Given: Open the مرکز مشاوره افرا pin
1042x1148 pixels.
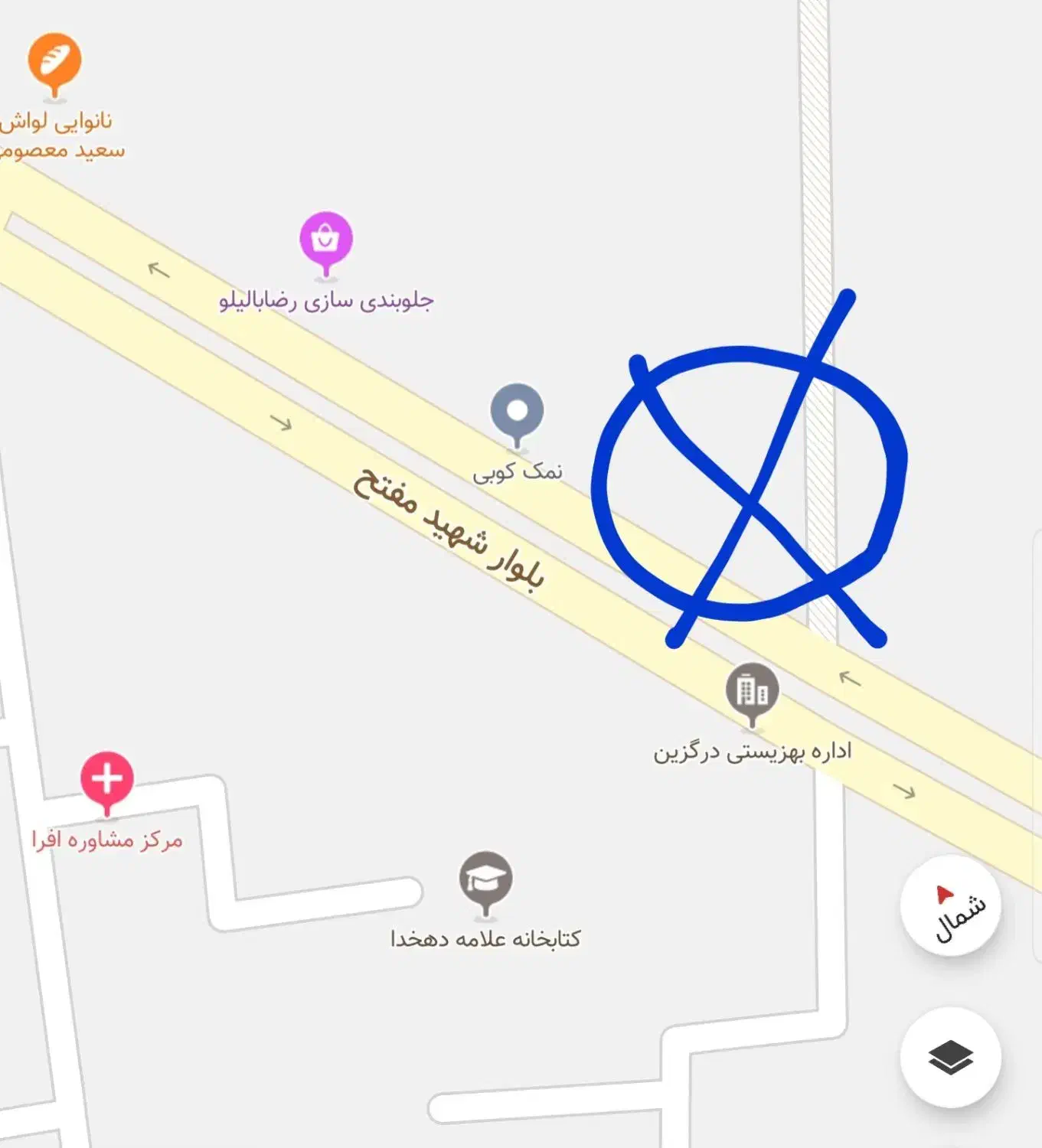Looking at the screenshot, I should 107,780.
